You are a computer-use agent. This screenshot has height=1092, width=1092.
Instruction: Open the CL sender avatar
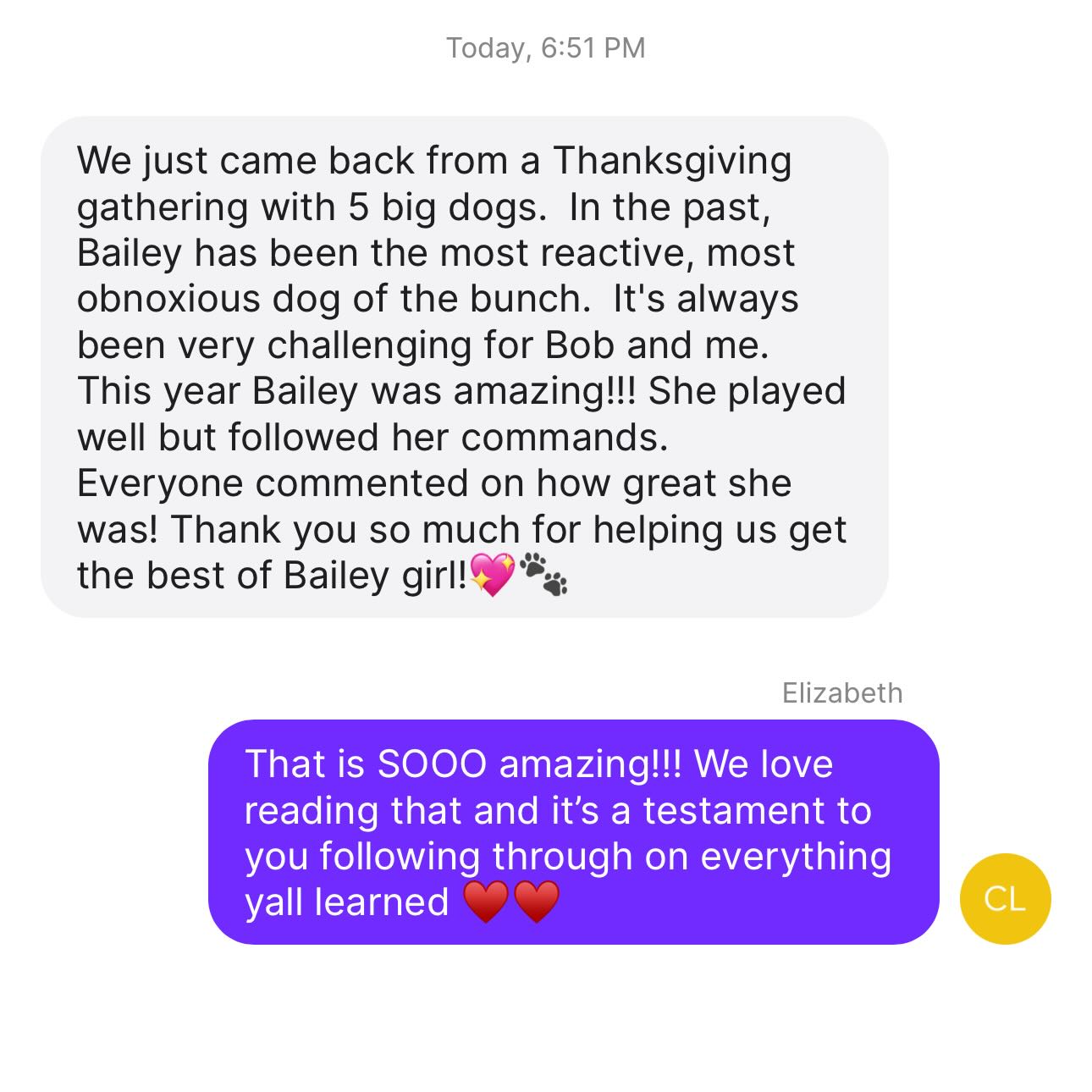pyautogui.click(x=1005, y=898)
